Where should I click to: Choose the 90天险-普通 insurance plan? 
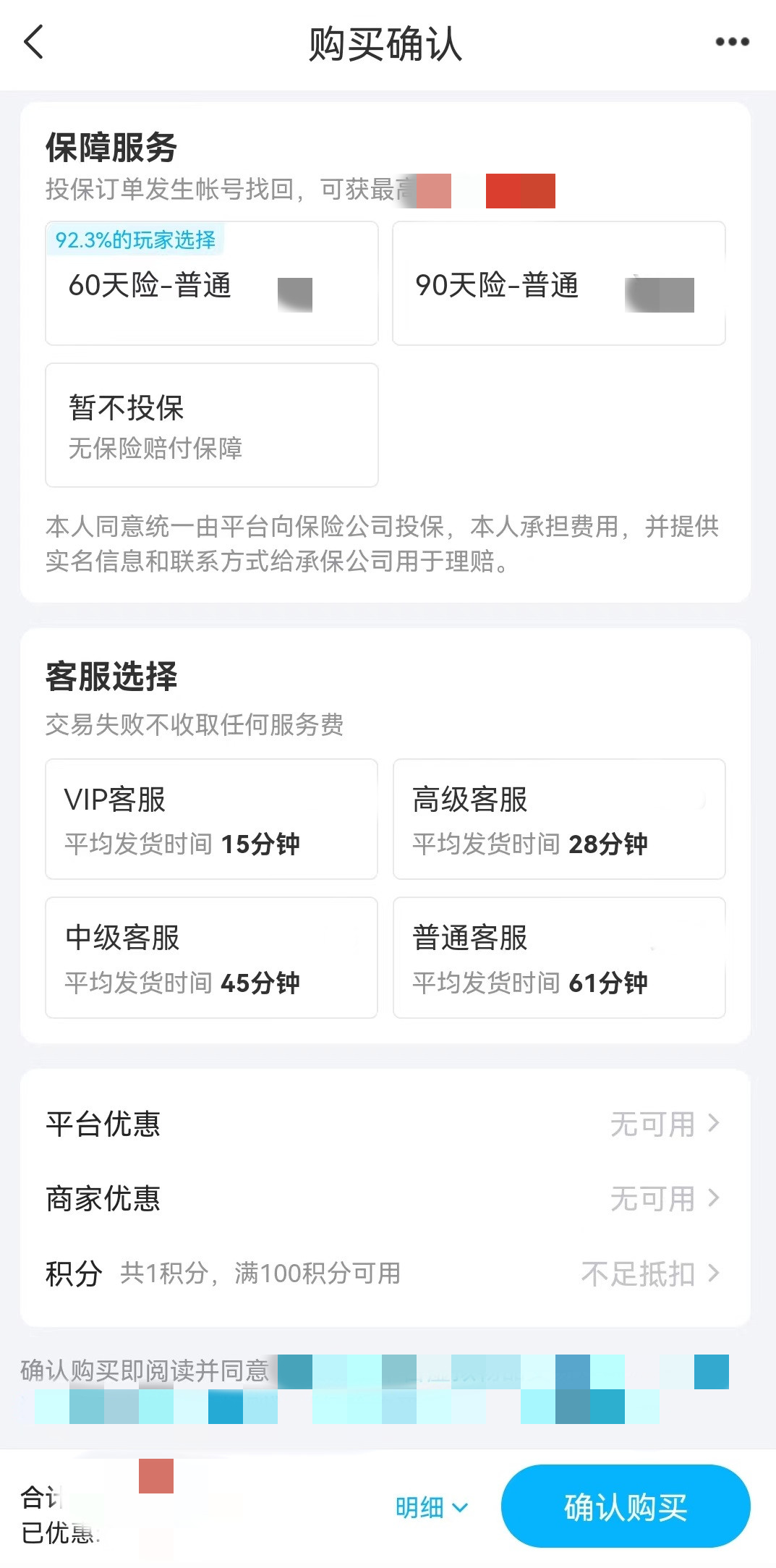(x=558, y=284)
